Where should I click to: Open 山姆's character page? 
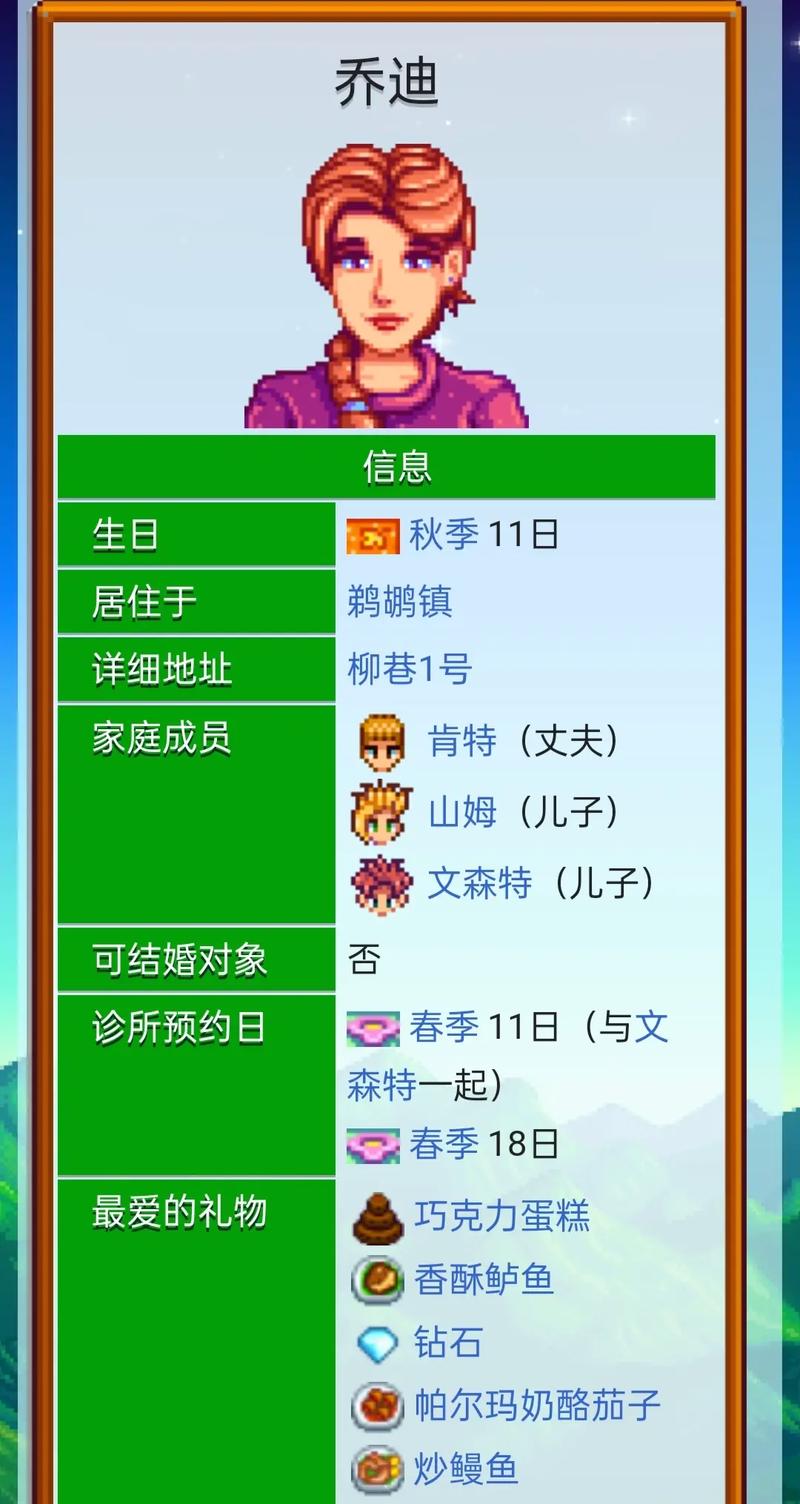pos(462,812)
